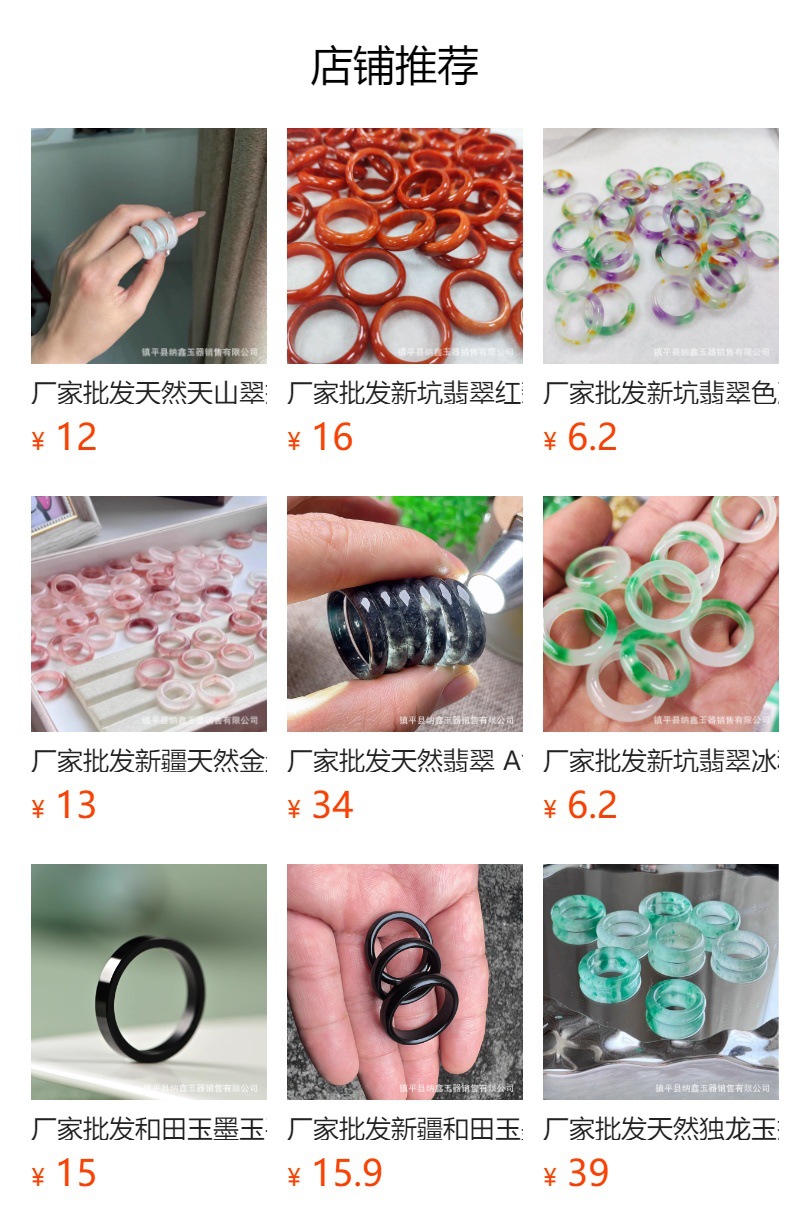View the 新坑翡翠红 red rings product
The width and height of the screenshot is (790, 1232).
tap(404, 246)
